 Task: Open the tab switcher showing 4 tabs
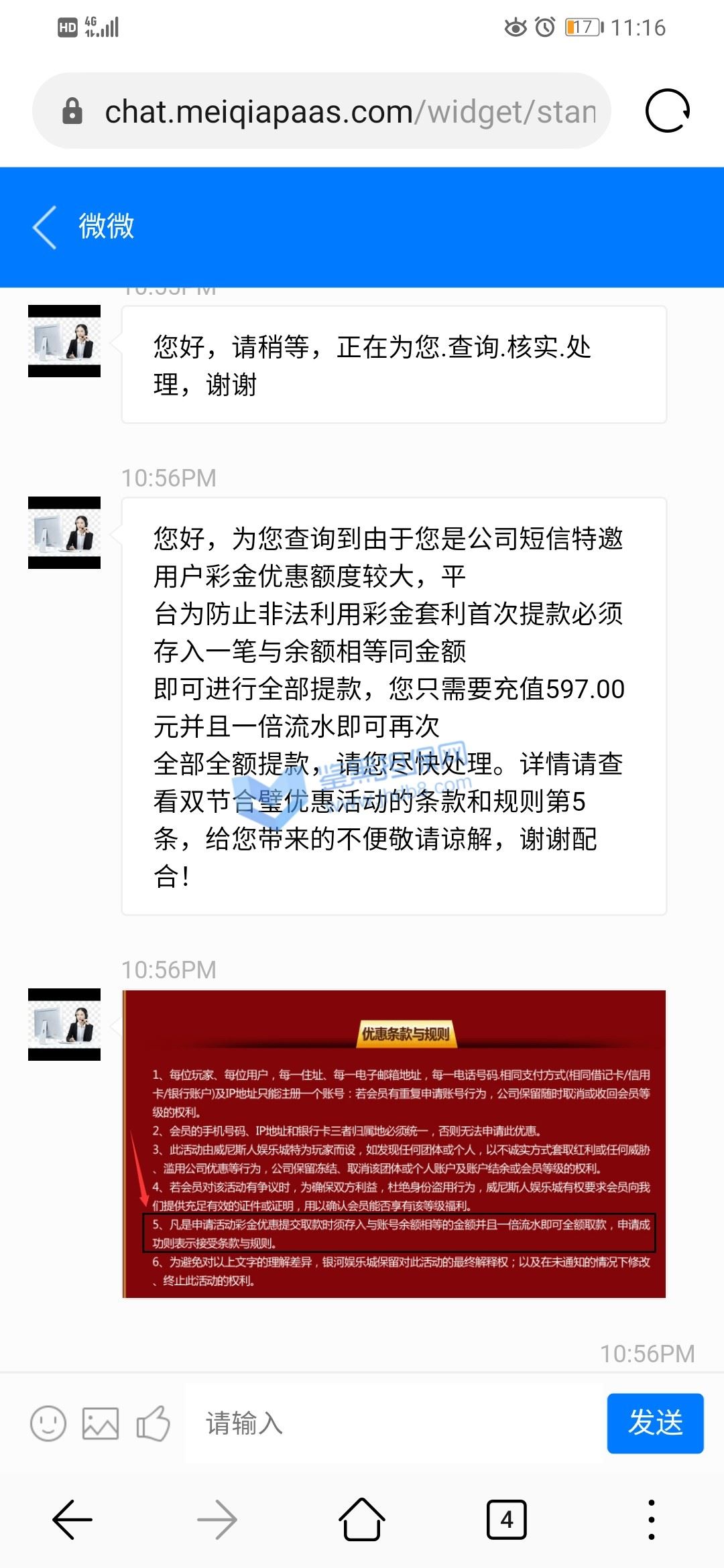507,1520
